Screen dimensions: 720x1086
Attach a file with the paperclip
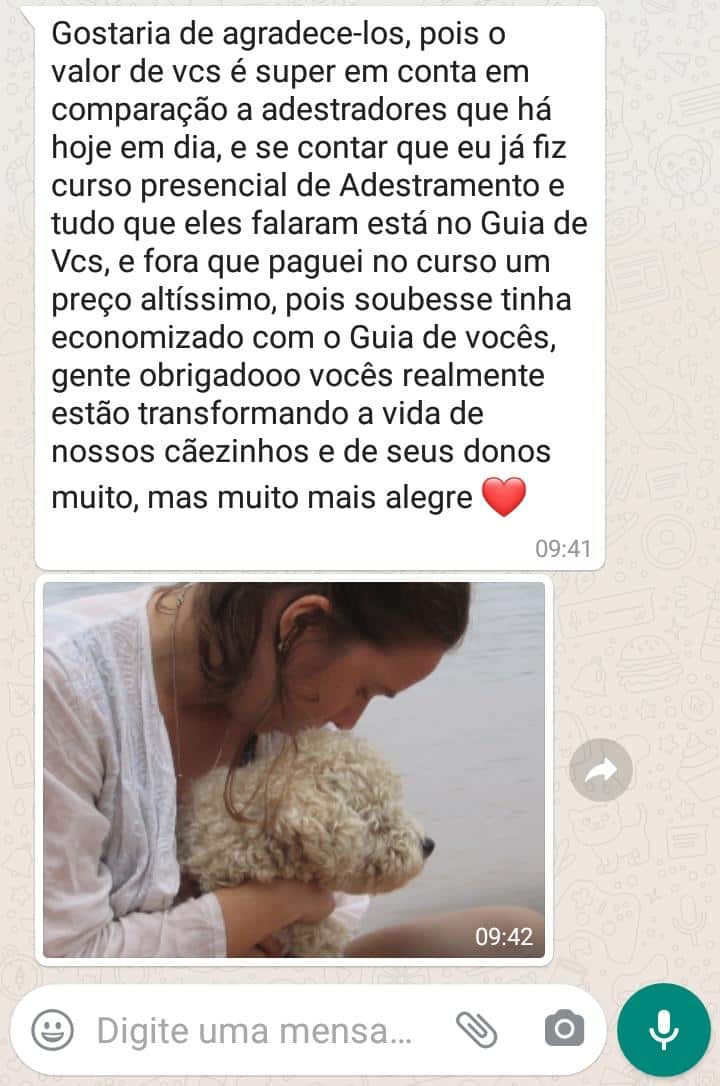click(x=476, y=1028)
